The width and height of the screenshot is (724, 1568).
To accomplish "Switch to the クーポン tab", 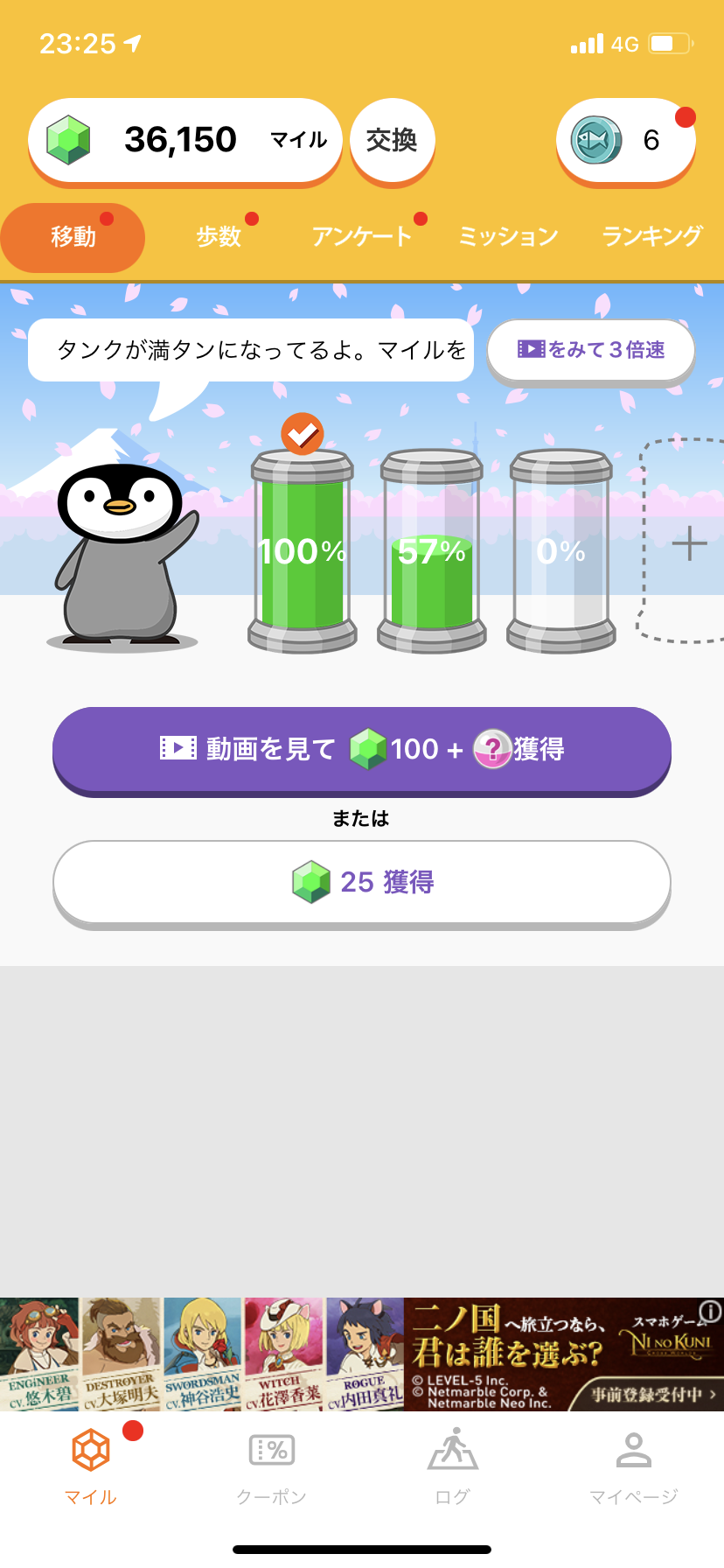I will pyautogui.click(x=271, y=1464).
